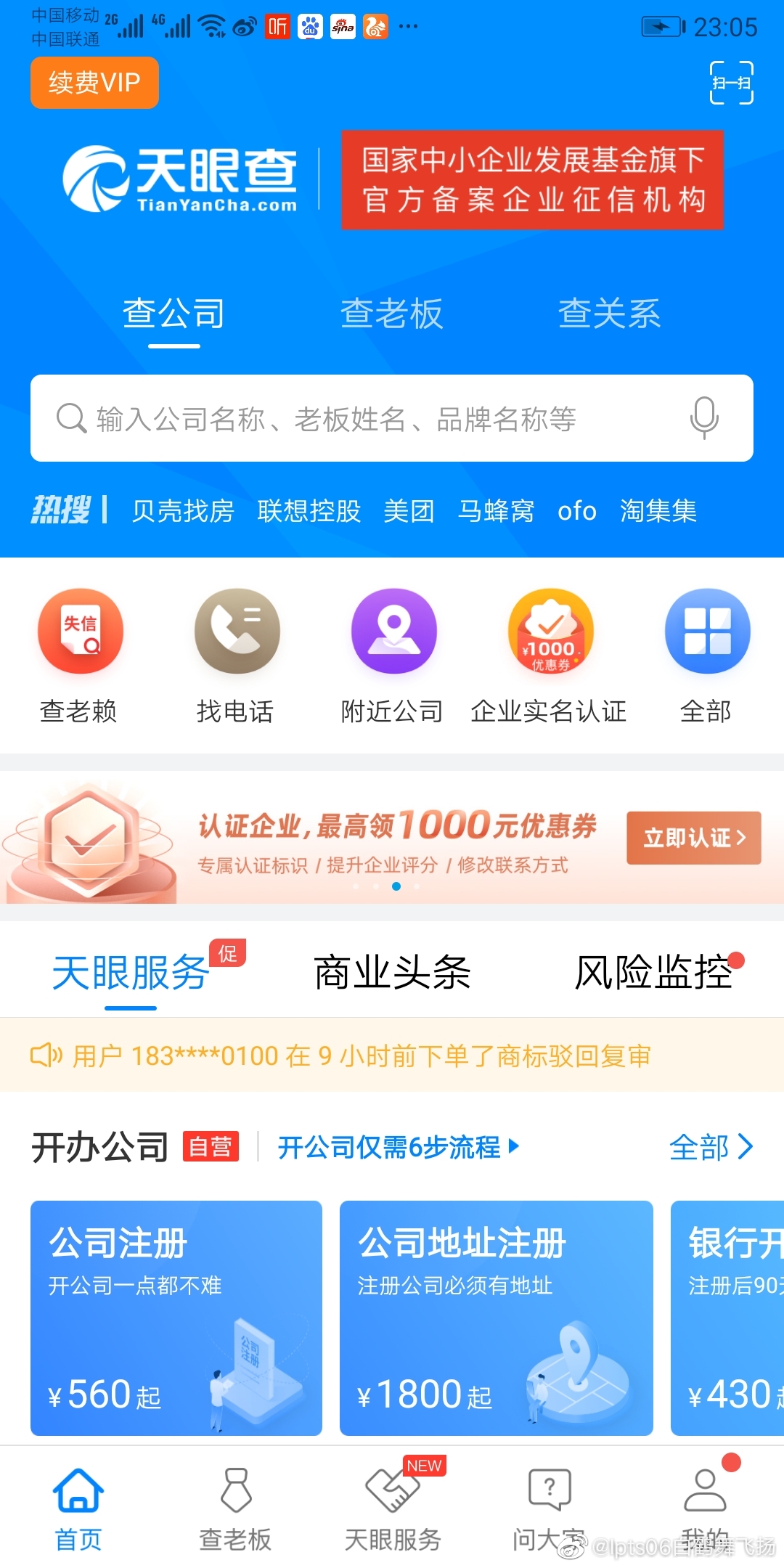Tap 立即认证 on the coupon banner
The width and height of the screenshot is (784, 1568).
[x=694, y=838]
